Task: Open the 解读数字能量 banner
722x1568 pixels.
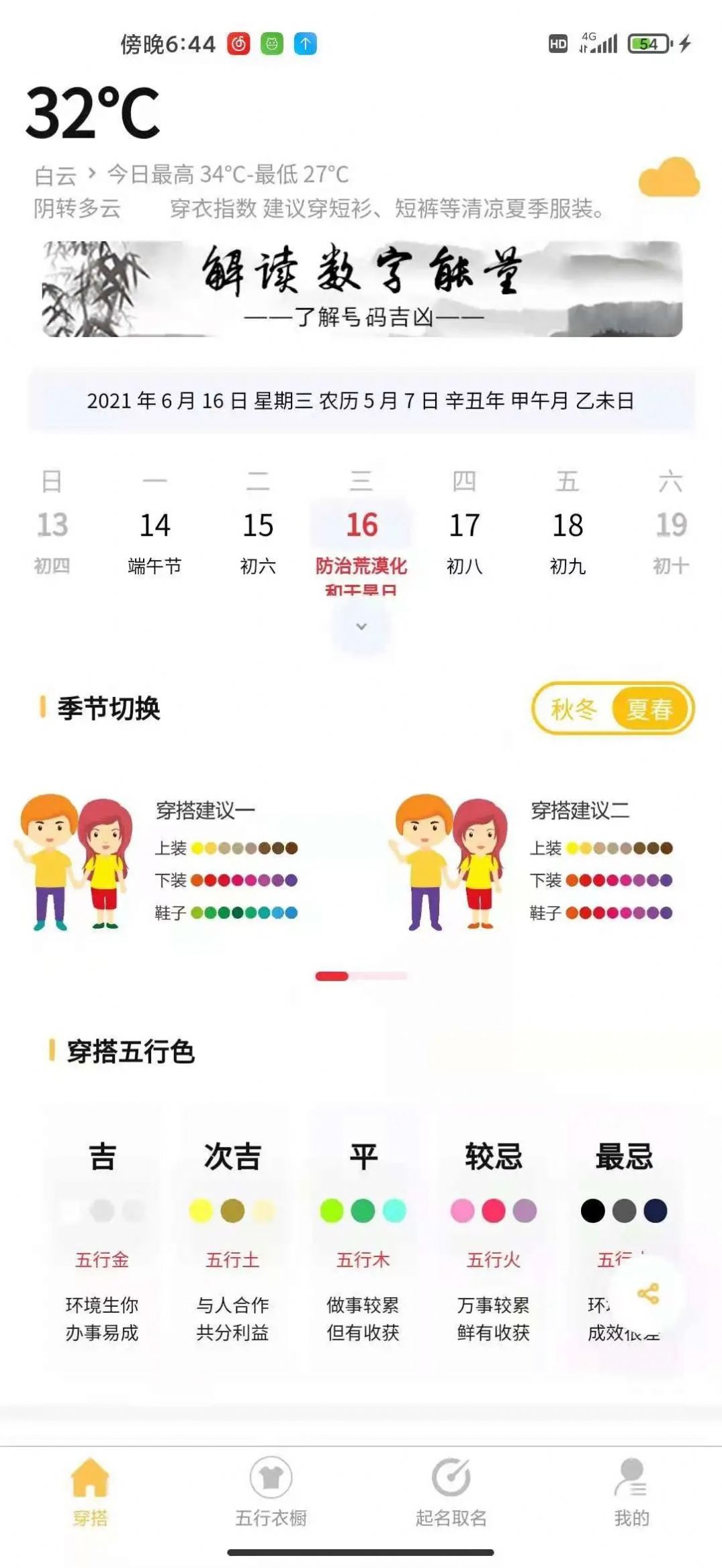Action: point(361,289)
